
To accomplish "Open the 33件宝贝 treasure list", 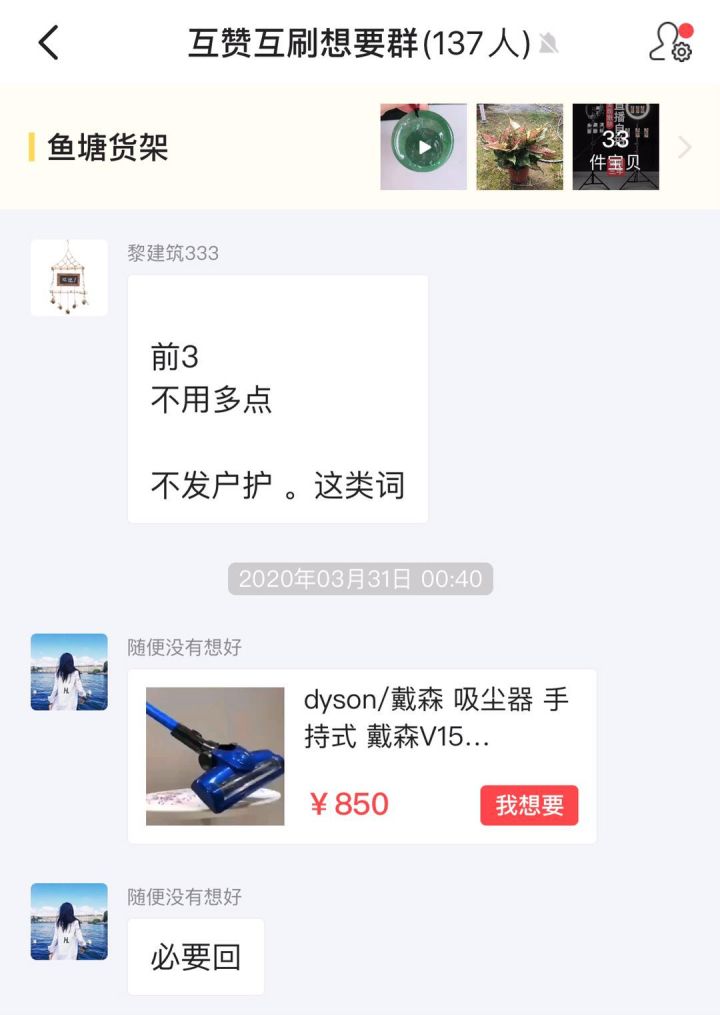I will (x=614, y=146).
